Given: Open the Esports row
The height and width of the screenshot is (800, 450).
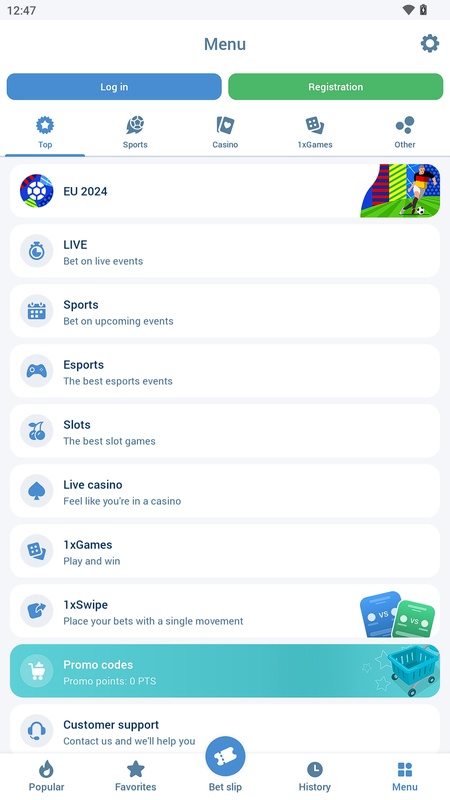Looking at the screenshot, I should [225, 371].
